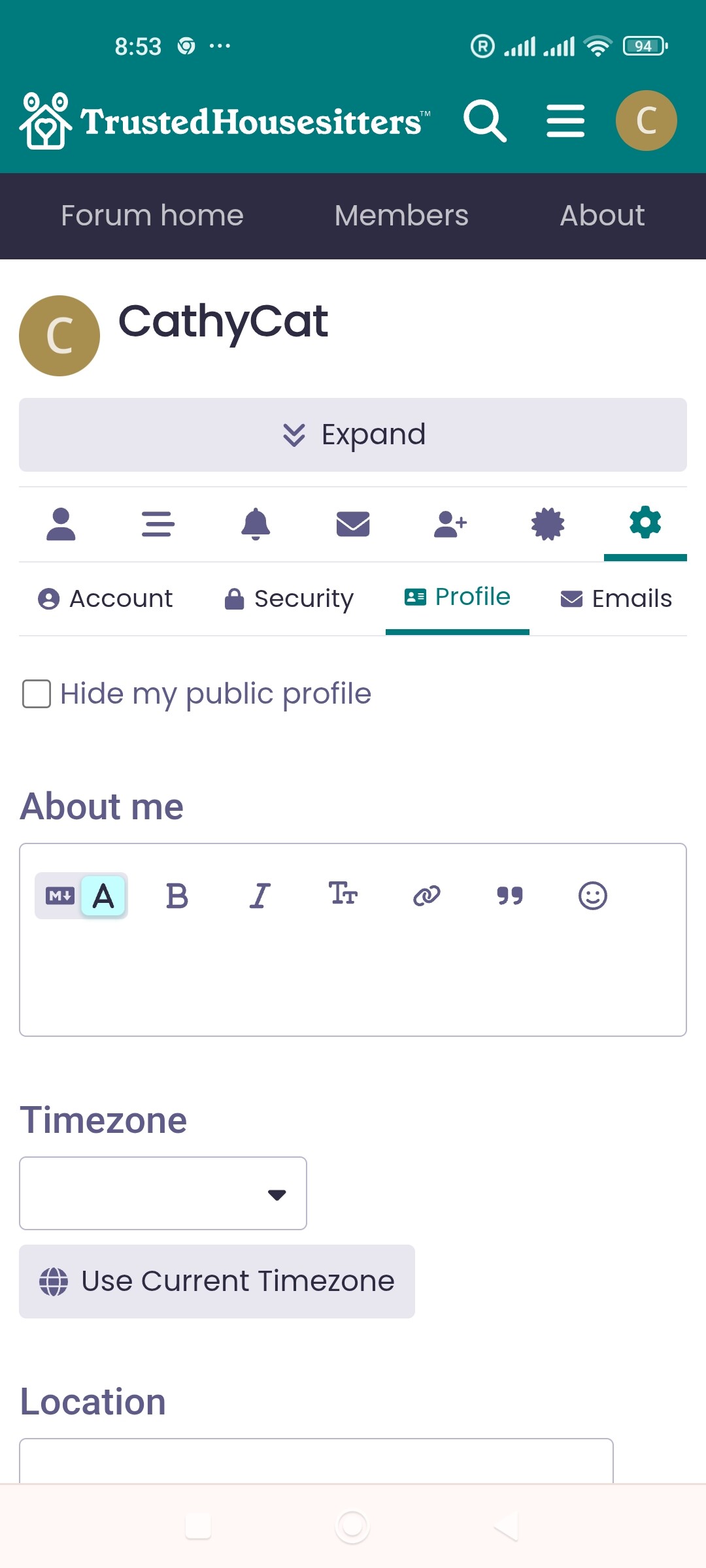Expand the CathyCat profile details
The width and height of the screenshot is (706, 1568).
[x=353, y=434]
